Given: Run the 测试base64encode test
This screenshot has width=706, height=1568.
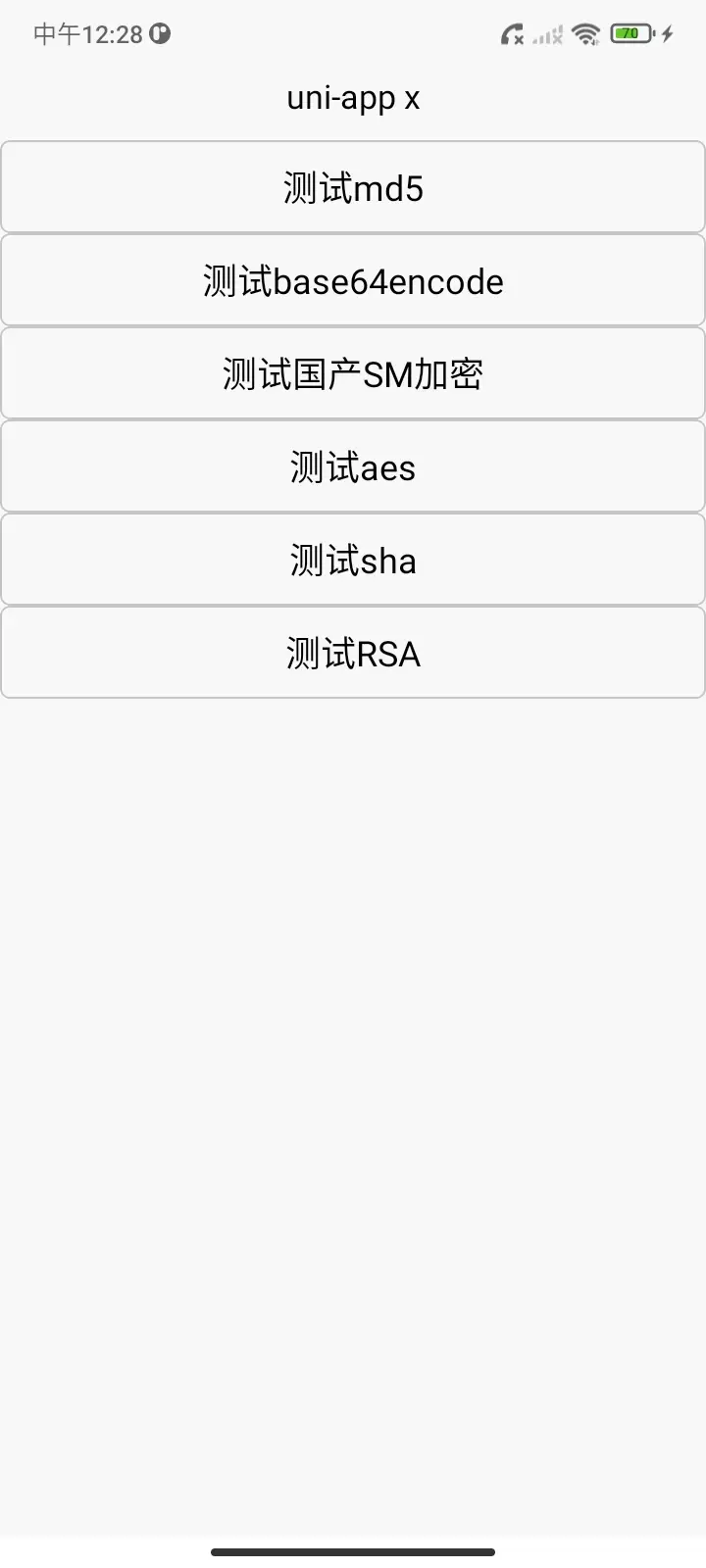Looking at the screenshot, I should (x=353, y=280).
